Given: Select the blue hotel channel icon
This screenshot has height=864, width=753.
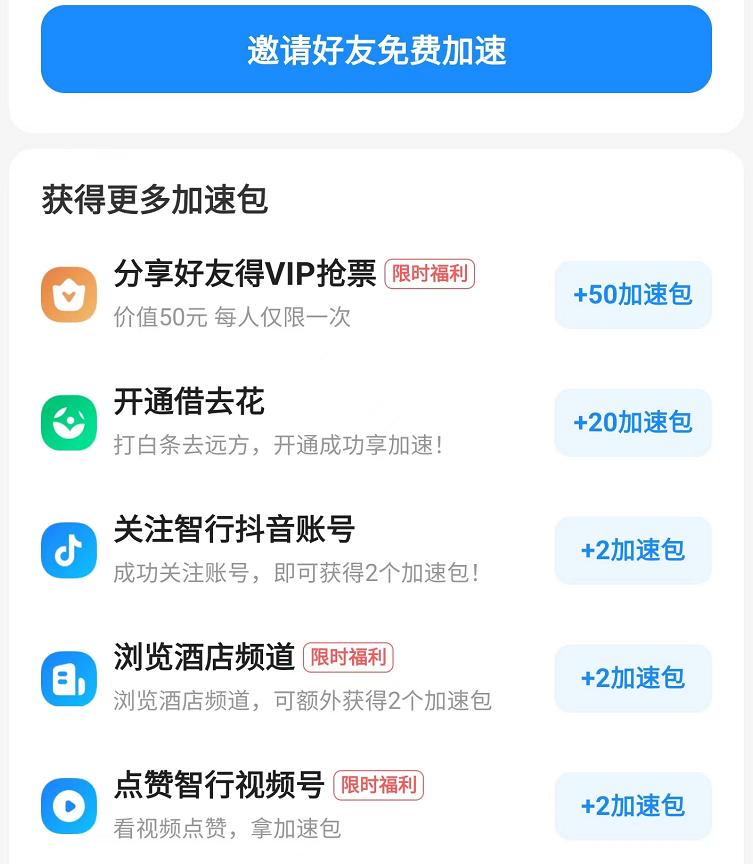Looking at the screenshot, I should tap(68, 678).
